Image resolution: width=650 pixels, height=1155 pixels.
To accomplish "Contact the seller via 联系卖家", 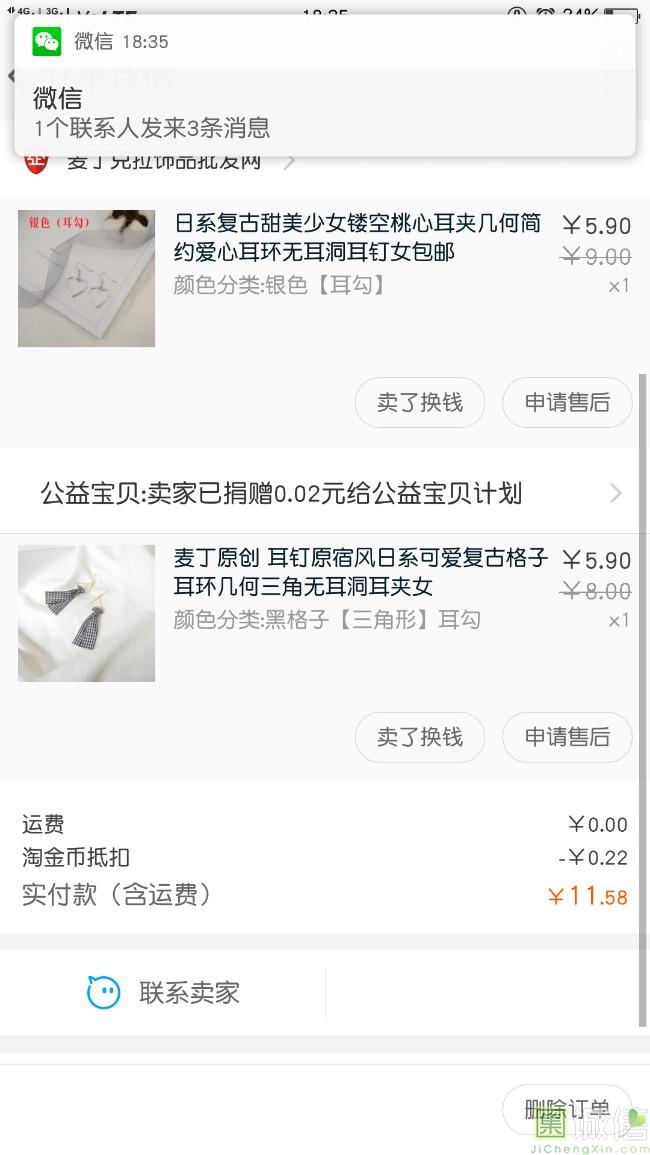I will [x=165, y=993].
